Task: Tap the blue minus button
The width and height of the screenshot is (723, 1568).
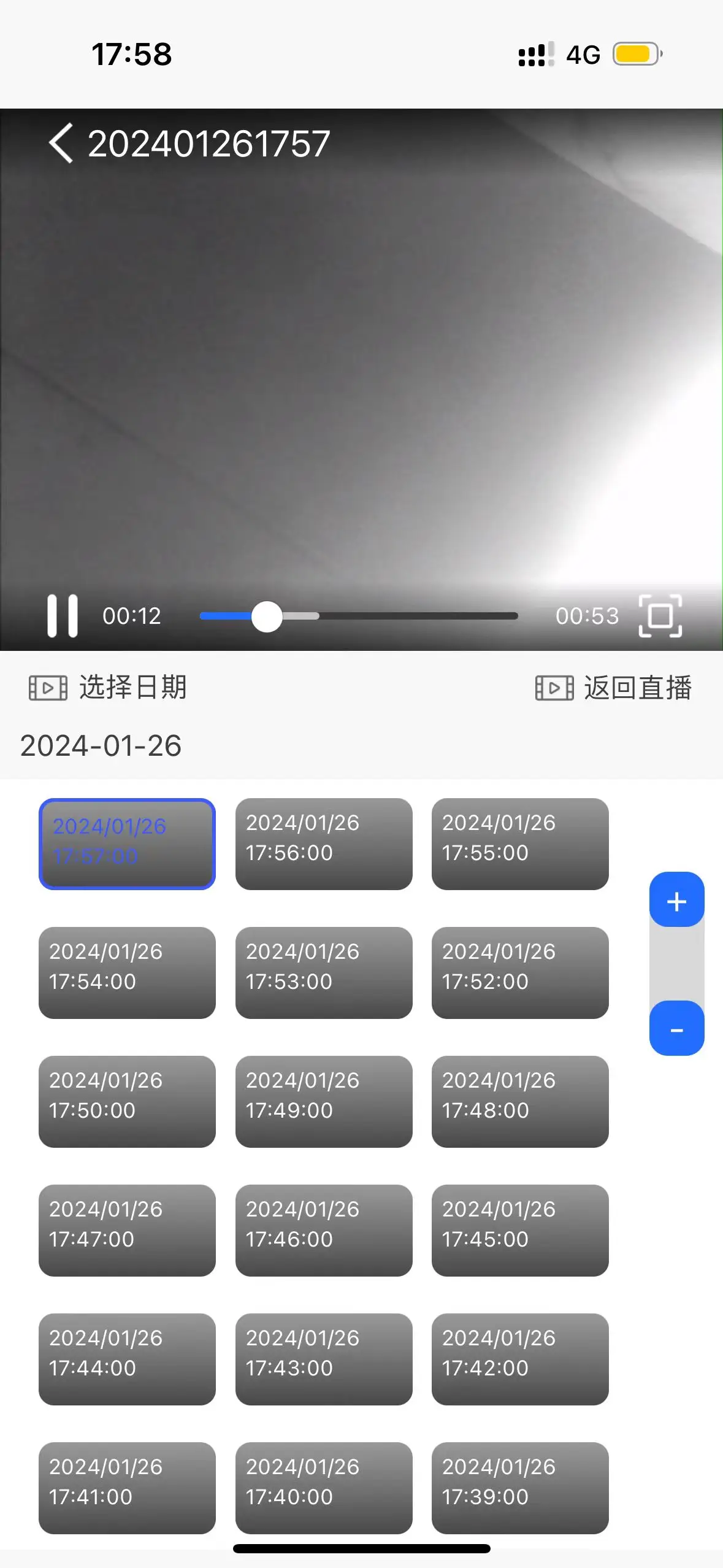Action: [676, 1029]
